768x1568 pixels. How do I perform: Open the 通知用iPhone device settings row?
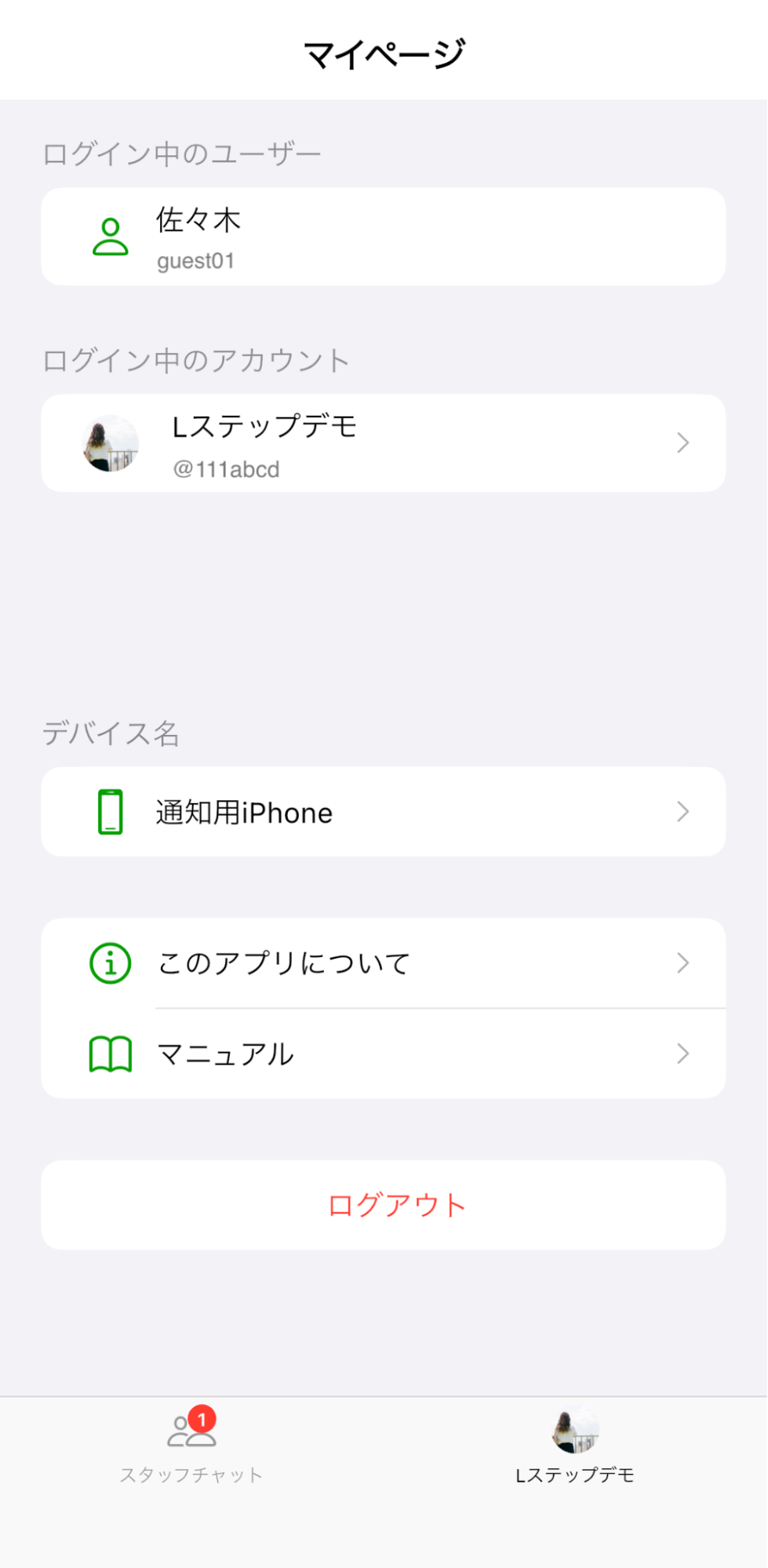coord(384,812)
